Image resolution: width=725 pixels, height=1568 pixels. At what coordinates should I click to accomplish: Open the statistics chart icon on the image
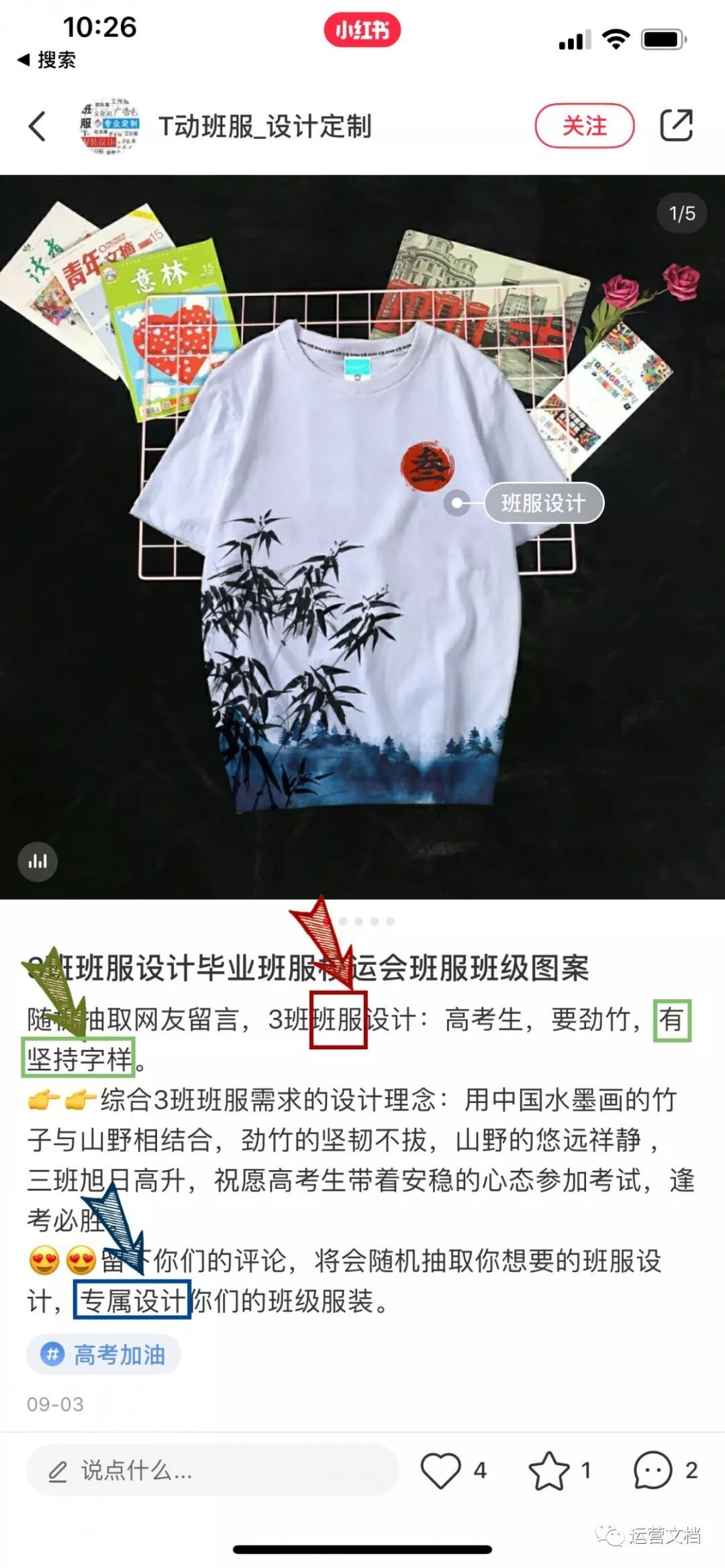point(38,861)
